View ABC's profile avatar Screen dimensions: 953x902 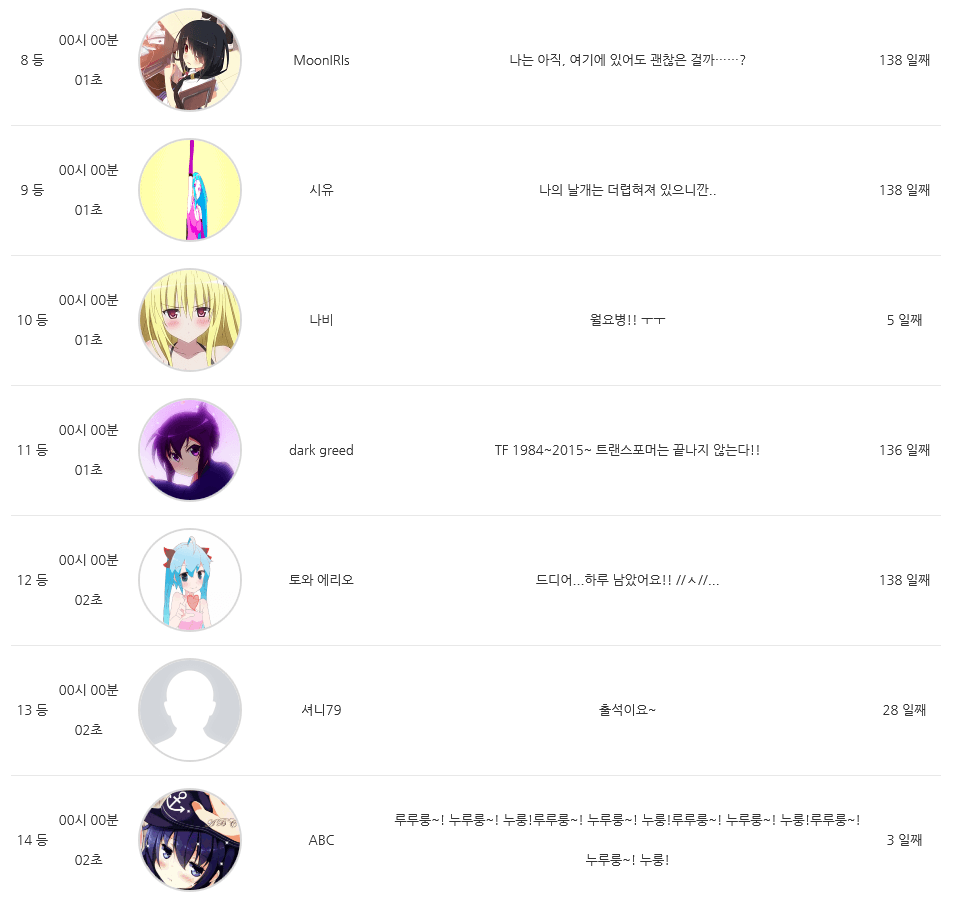(x=190, y=840)
